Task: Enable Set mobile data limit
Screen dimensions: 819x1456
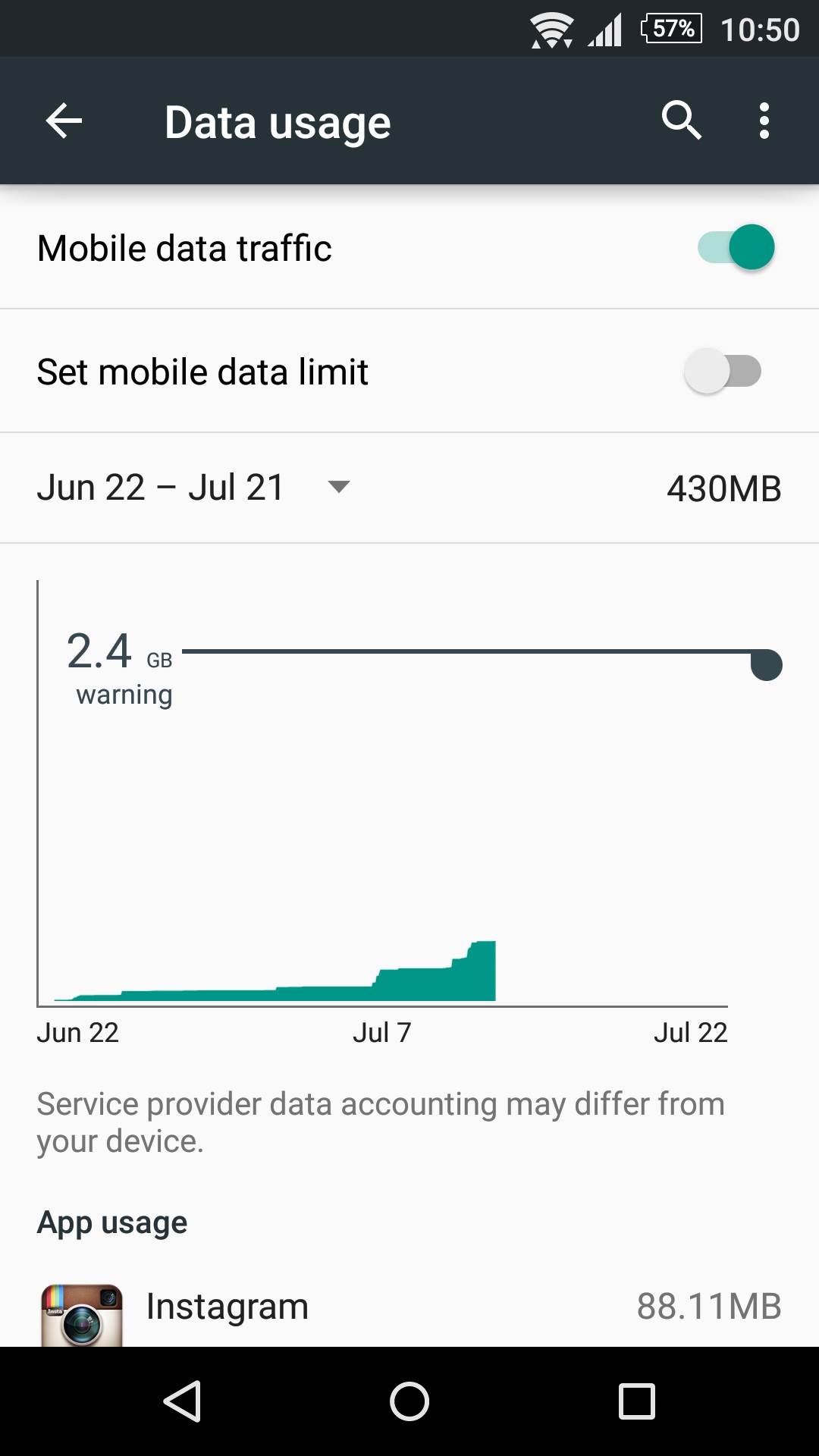Action: (723, 372)
